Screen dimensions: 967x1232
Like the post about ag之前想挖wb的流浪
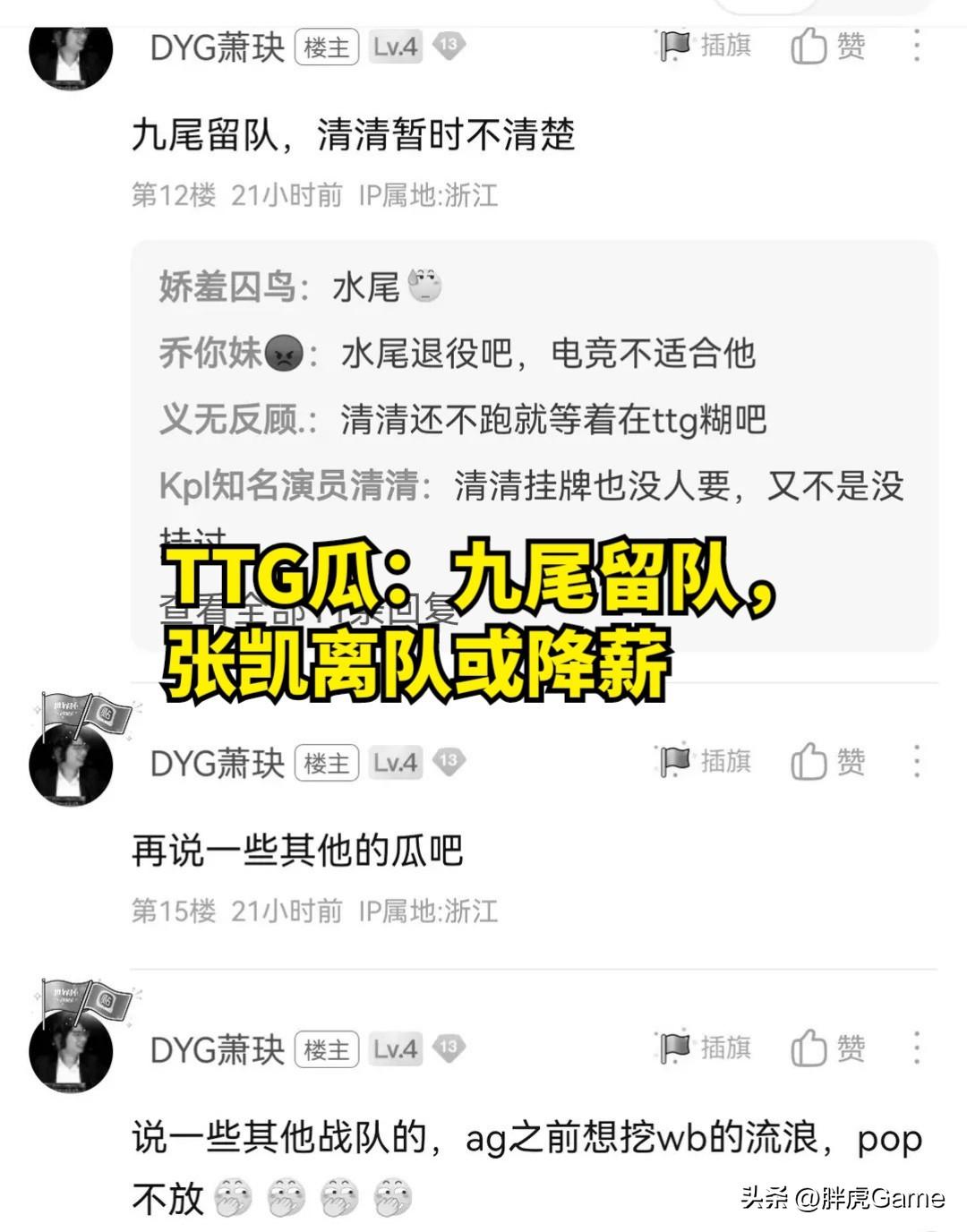(x=828, y=1048)
